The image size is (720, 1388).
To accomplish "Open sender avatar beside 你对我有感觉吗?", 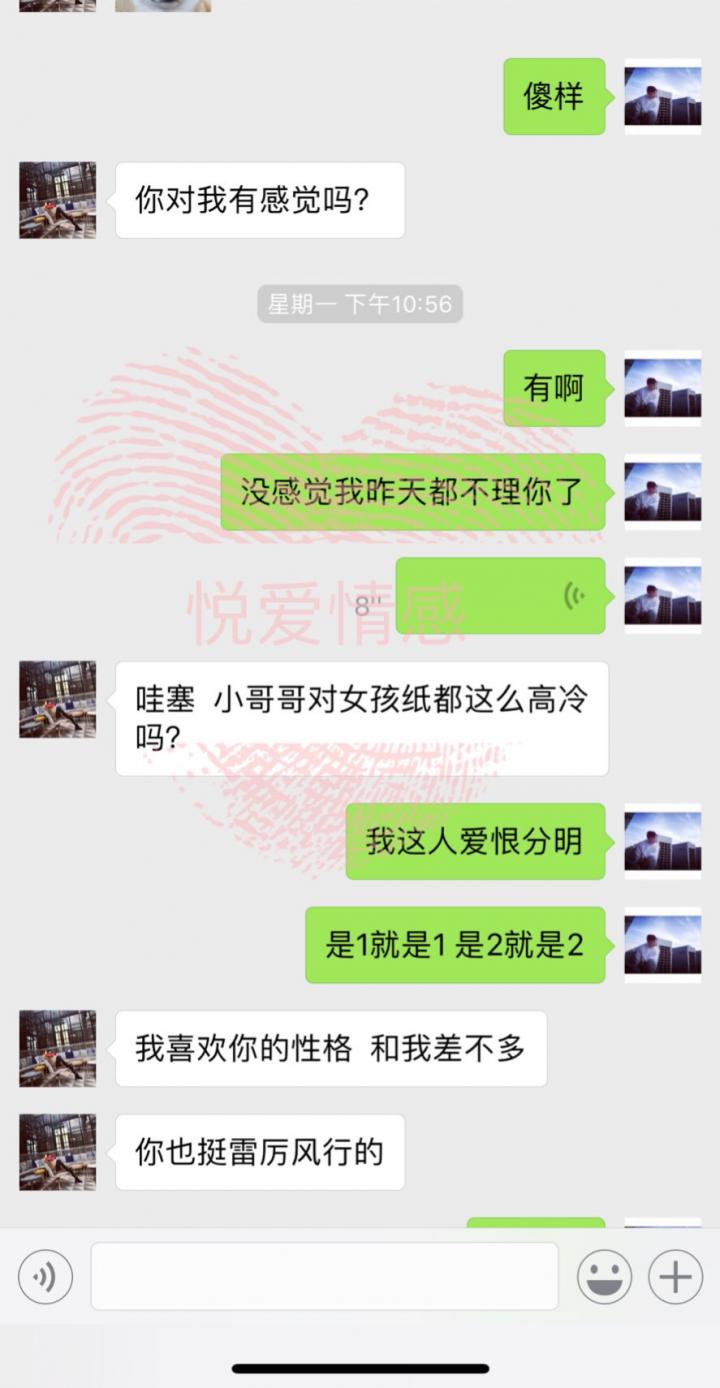I will point(58,200).
